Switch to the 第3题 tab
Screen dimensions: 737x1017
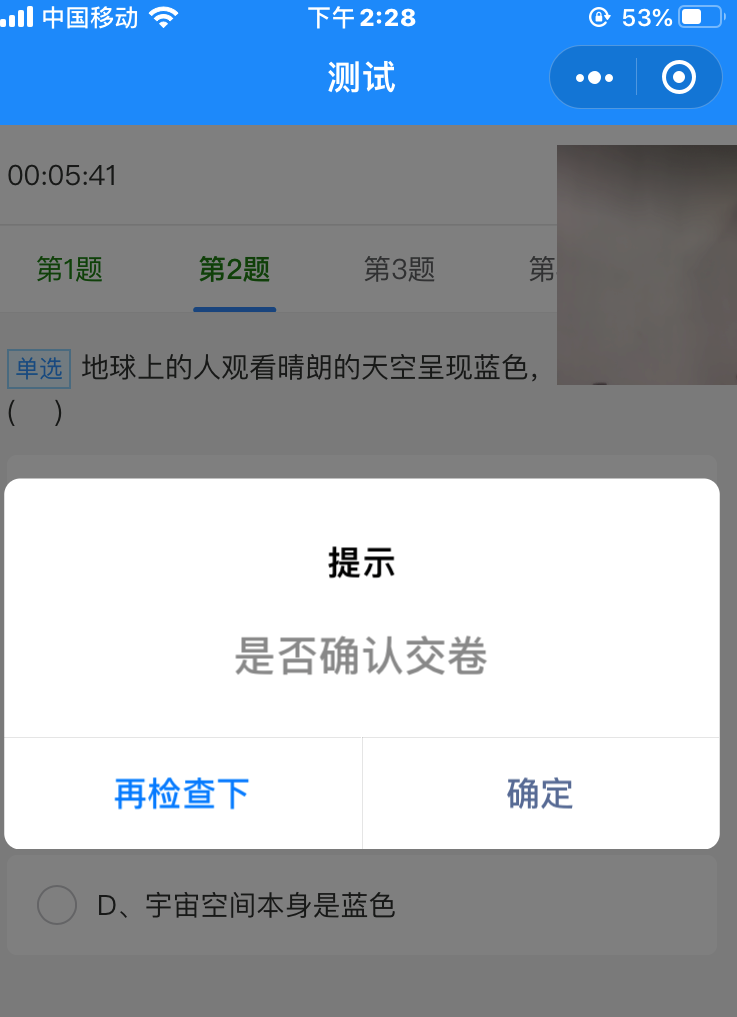(399, 269)
